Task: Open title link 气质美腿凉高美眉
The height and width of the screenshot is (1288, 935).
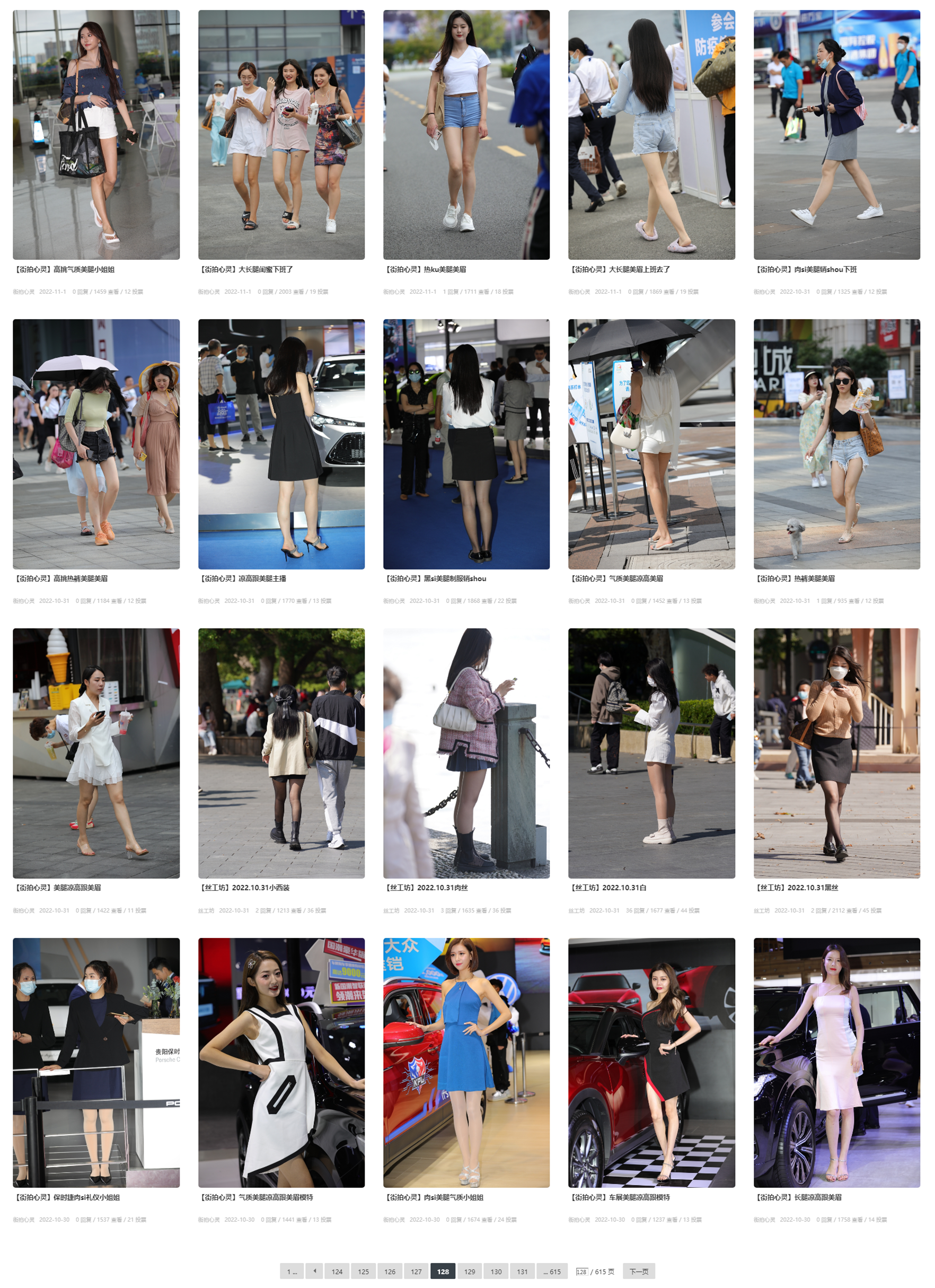Action: click(616, 578)
